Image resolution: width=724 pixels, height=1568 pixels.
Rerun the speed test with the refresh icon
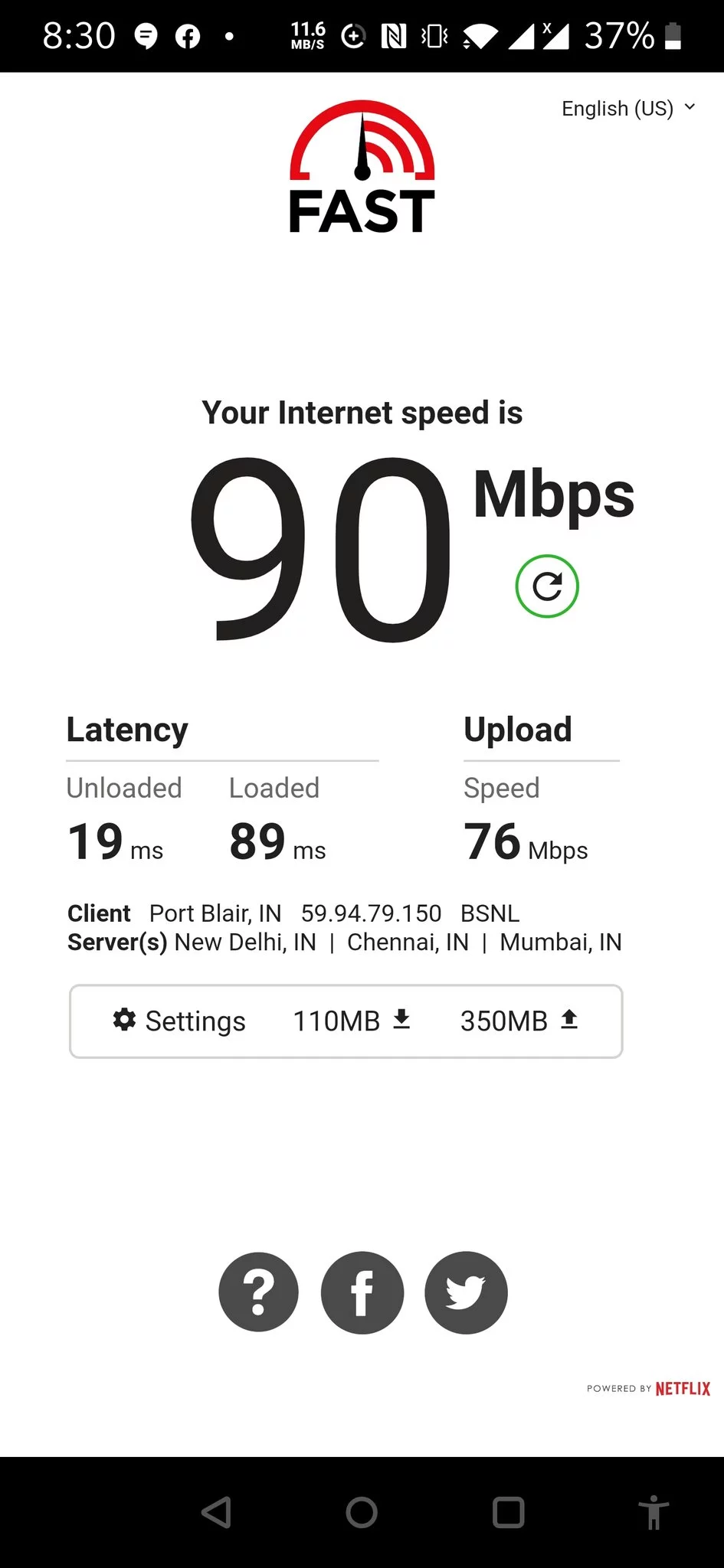(547, 586)
